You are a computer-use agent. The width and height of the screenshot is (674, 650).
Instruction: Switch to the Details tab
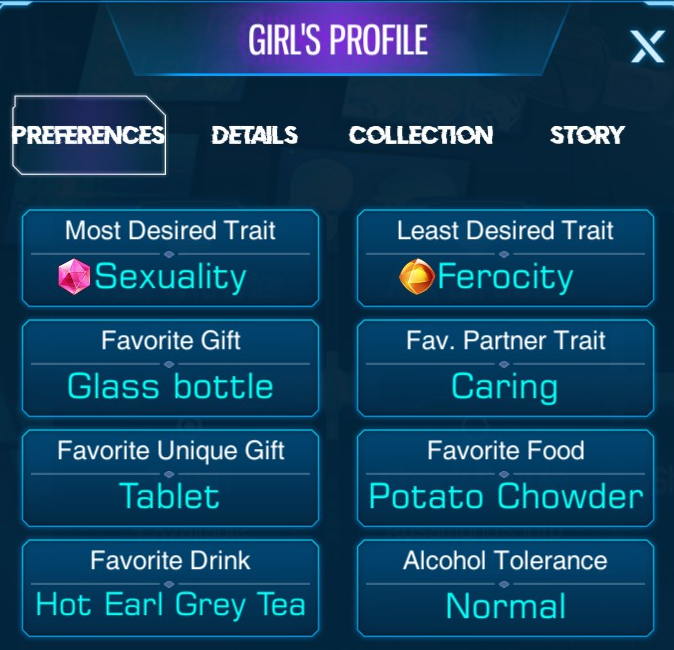pos(254,135)
